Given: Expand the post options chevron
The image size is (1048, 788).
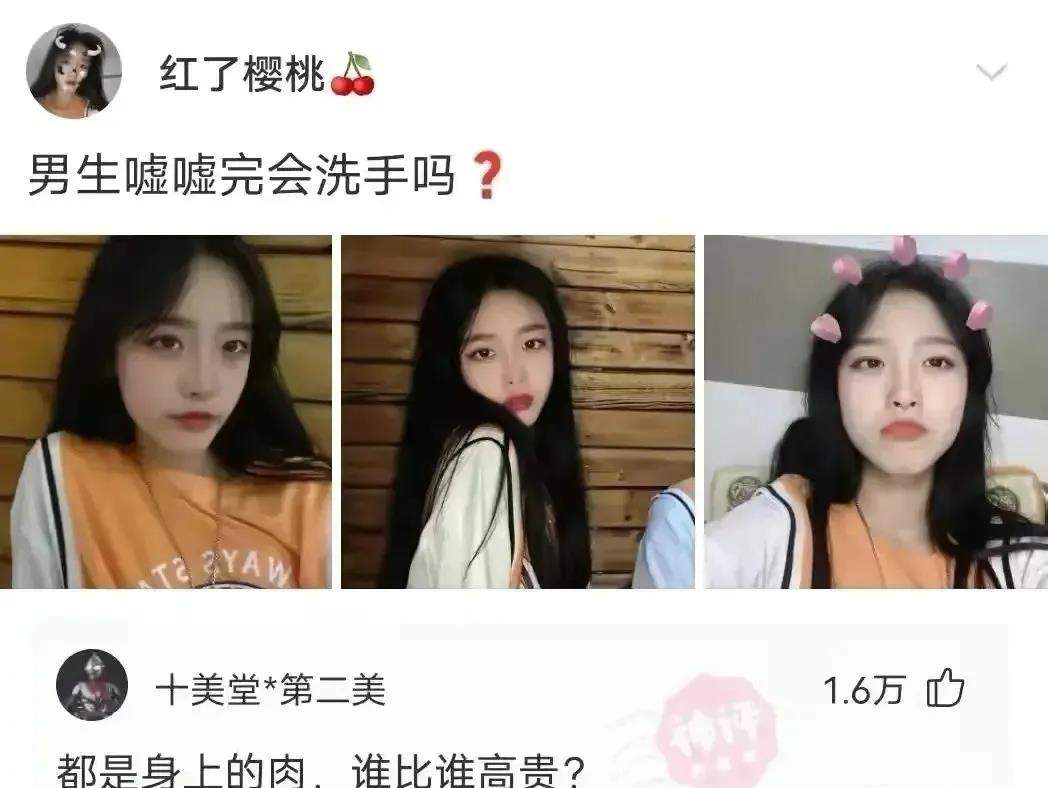Looking at the screenshot, I should pos(991,72).
